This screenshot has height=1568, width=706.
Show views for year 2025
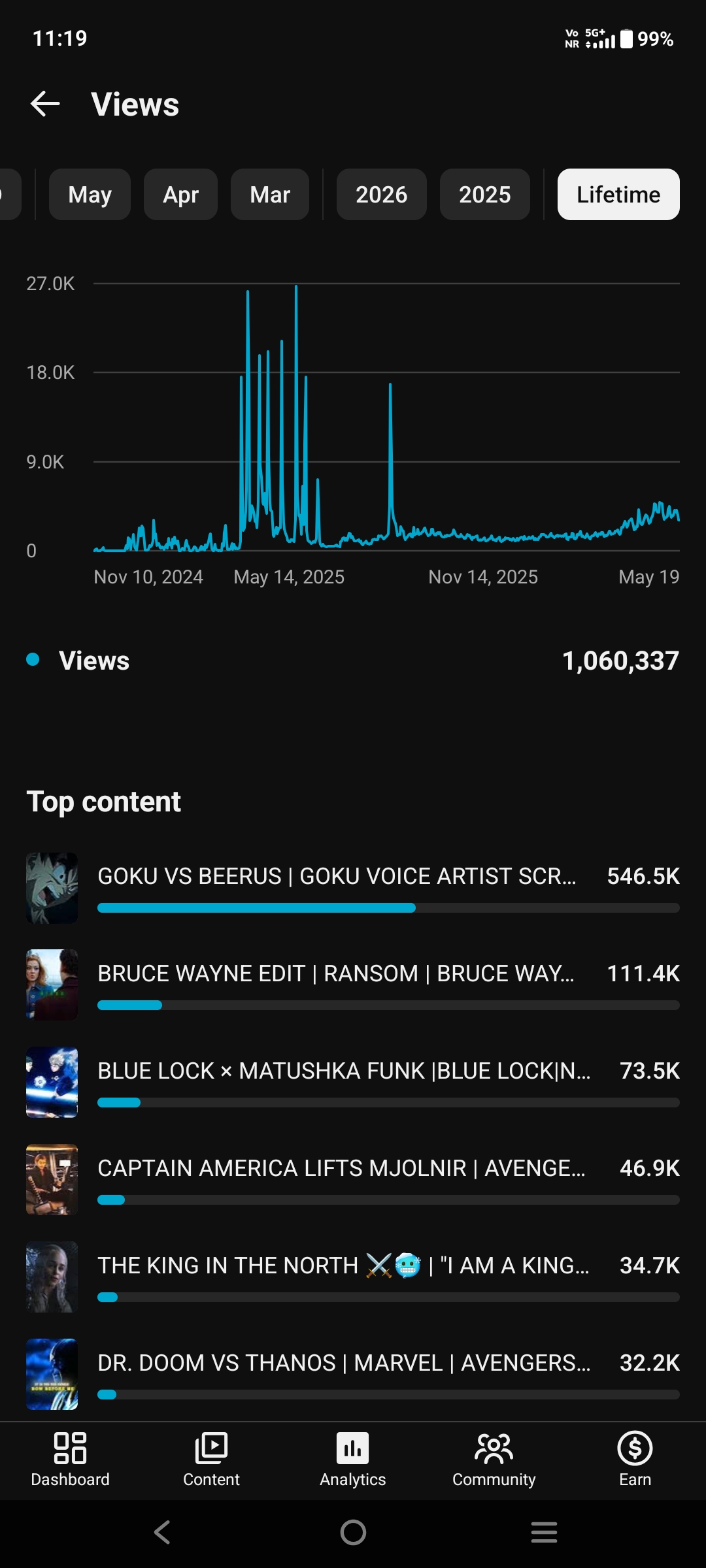(x=485, y=195)
